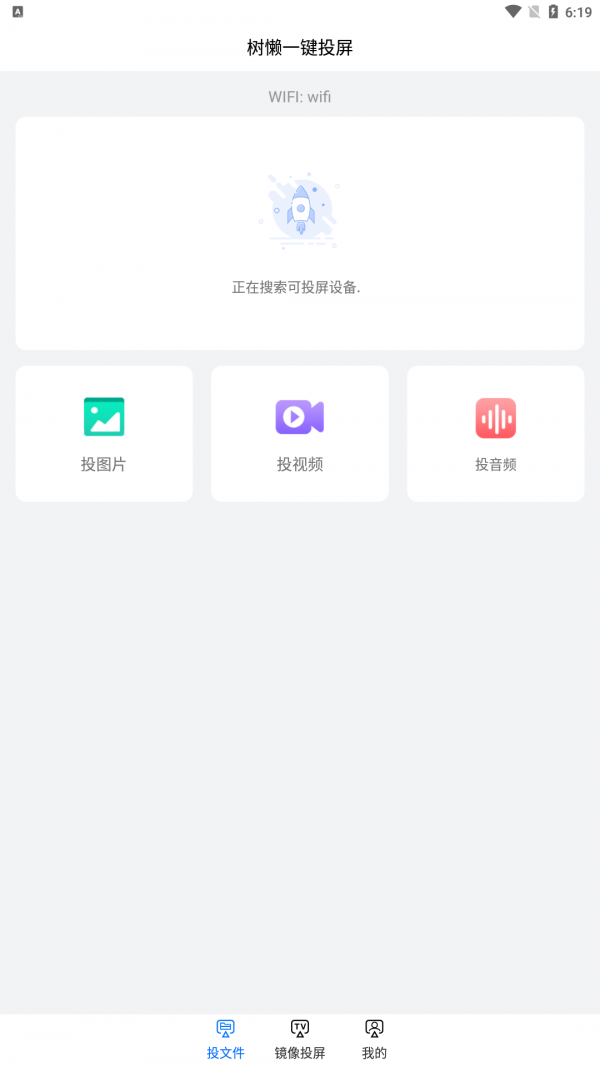600x1067 pixels.
Task: Select the 投视频 video casting card
Action: coord(300,433)
